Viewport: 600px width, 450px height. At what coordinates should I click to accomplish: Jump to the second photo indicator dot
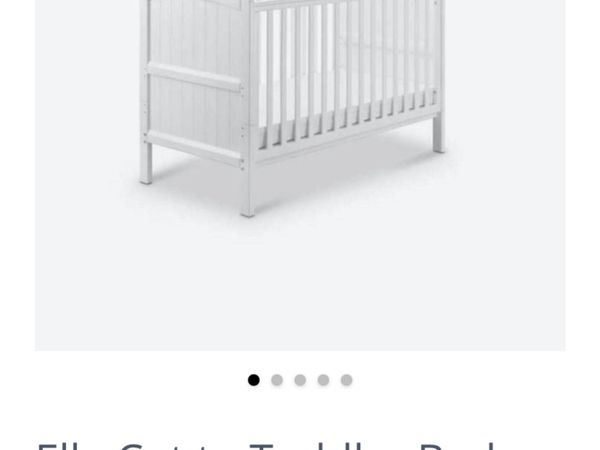coord(277,380)
